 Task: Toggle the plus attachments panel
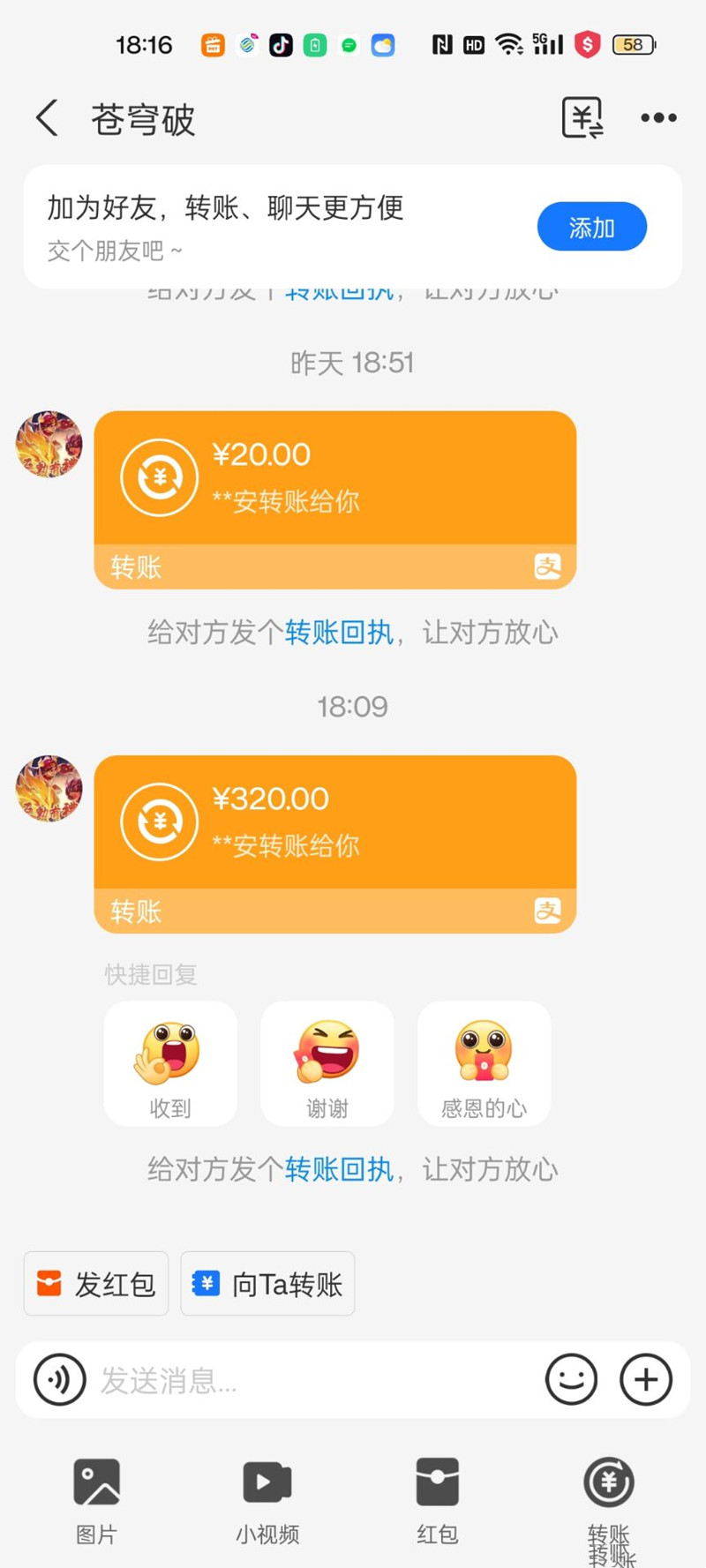(646, 1379)
